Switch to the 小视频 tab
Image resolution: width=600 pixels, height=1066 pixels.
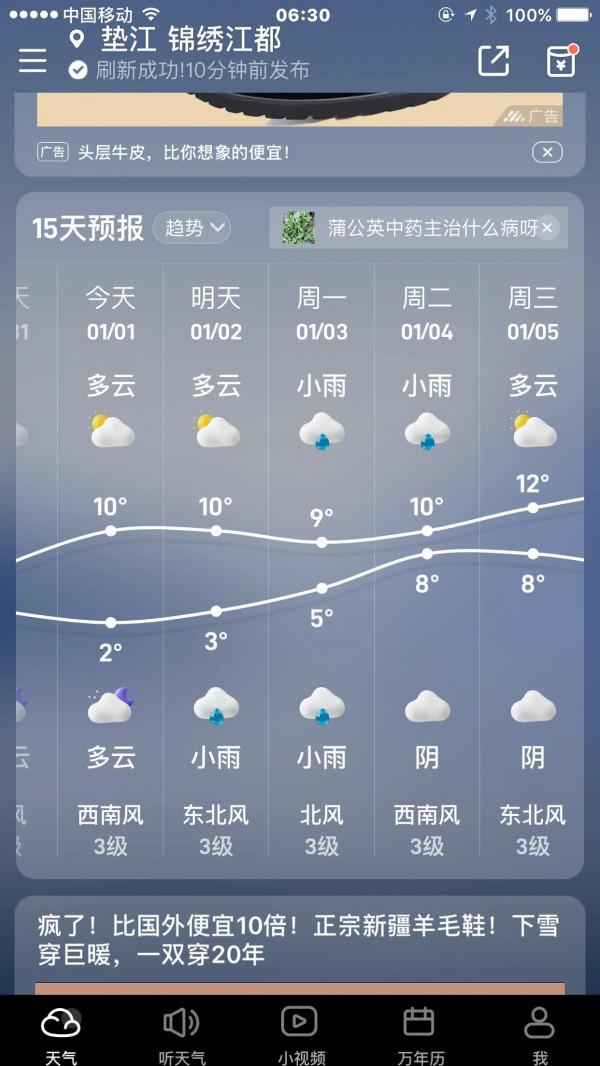(300, 1035)
